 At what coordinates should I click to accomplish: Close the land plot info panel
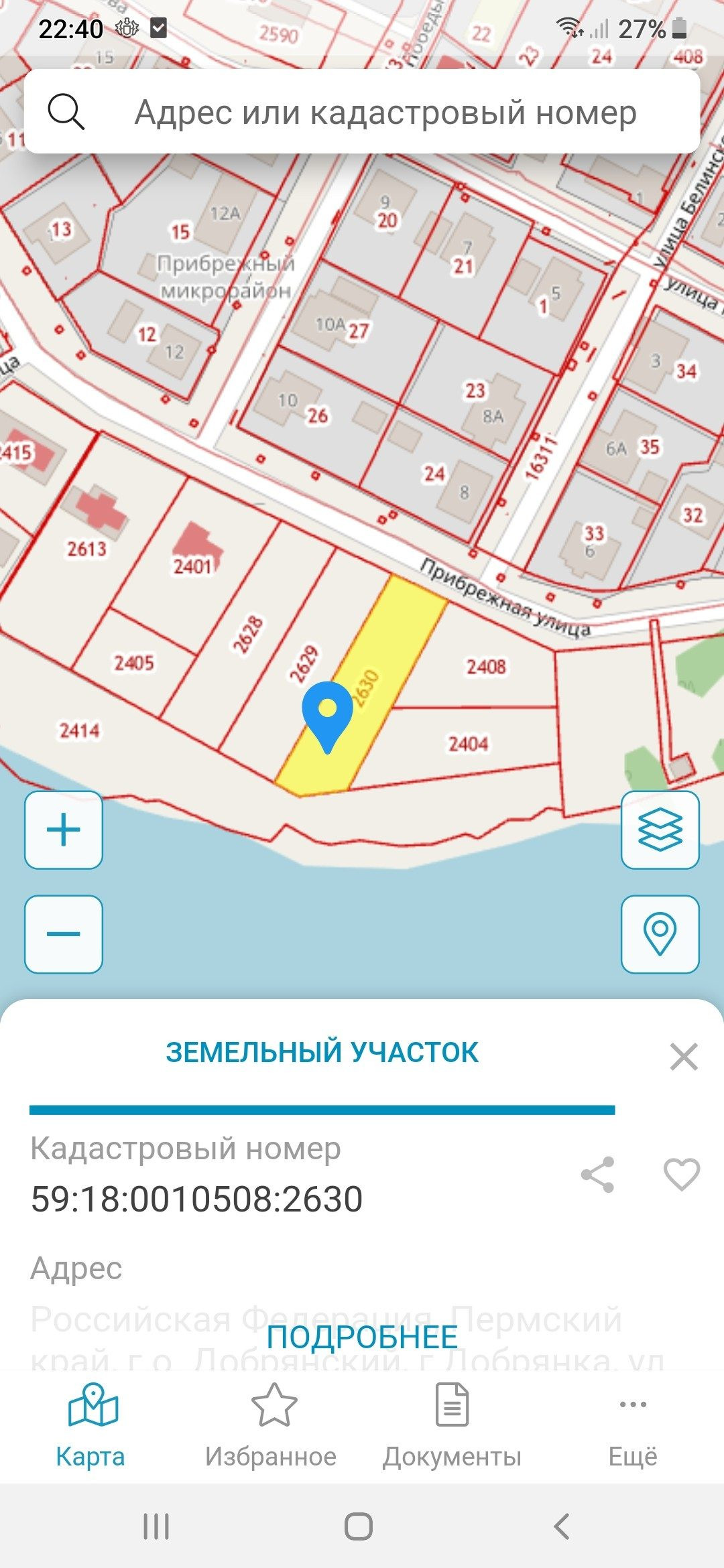click(x=684, y=1057)
